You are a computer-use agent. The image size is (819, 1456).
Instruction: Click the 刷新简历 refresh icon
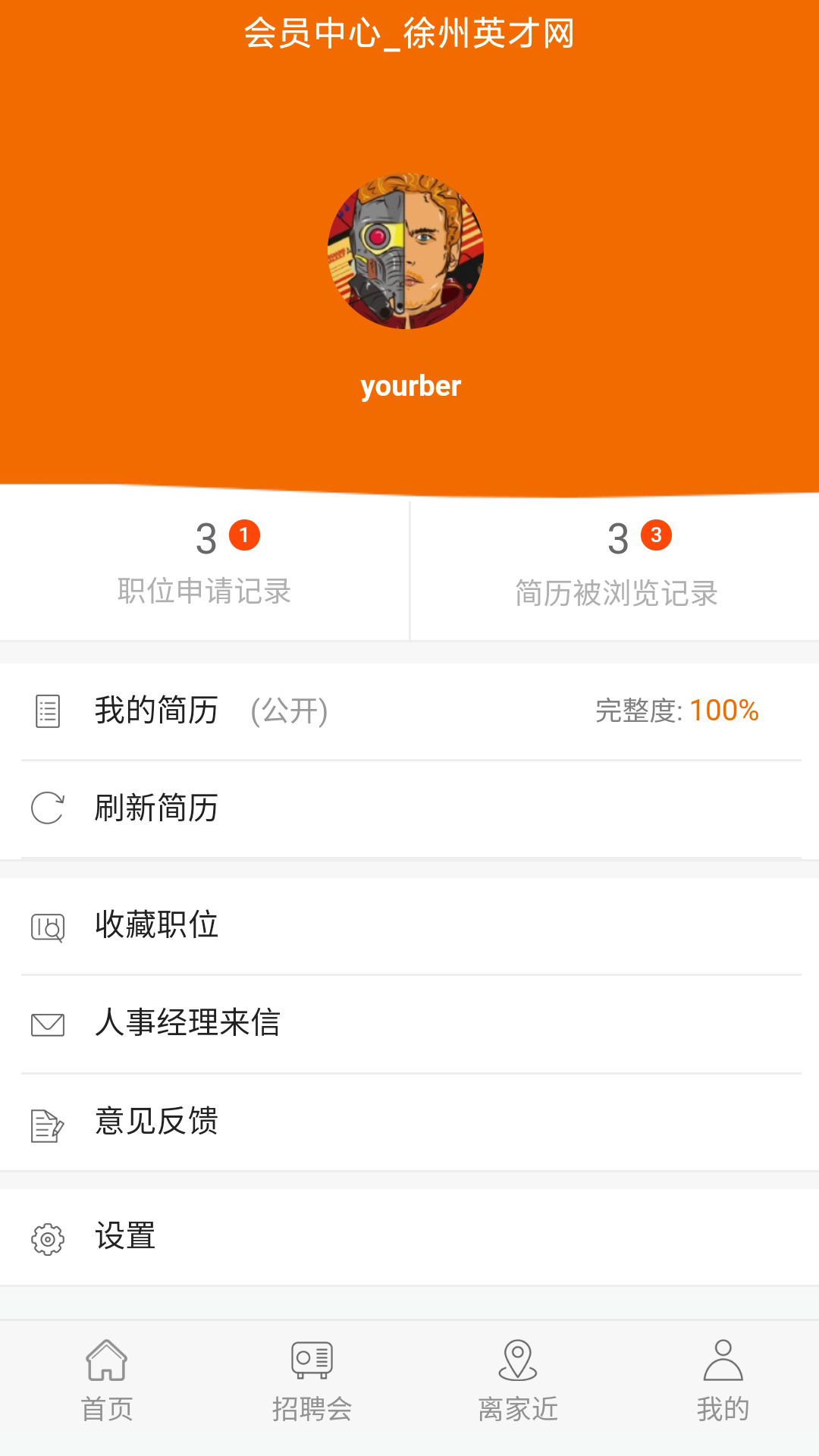(x=46, y=808)
